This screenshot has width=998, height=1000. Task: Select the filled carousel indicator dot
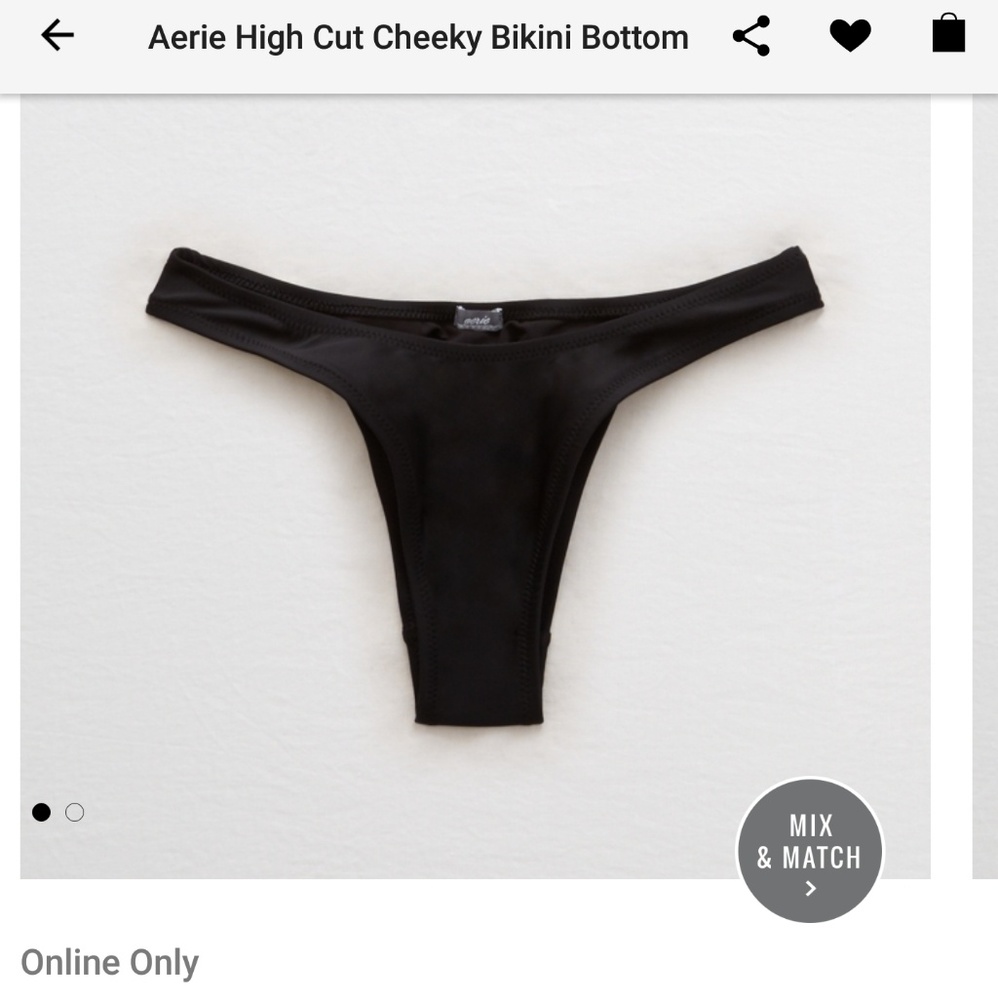coord(43,812)
